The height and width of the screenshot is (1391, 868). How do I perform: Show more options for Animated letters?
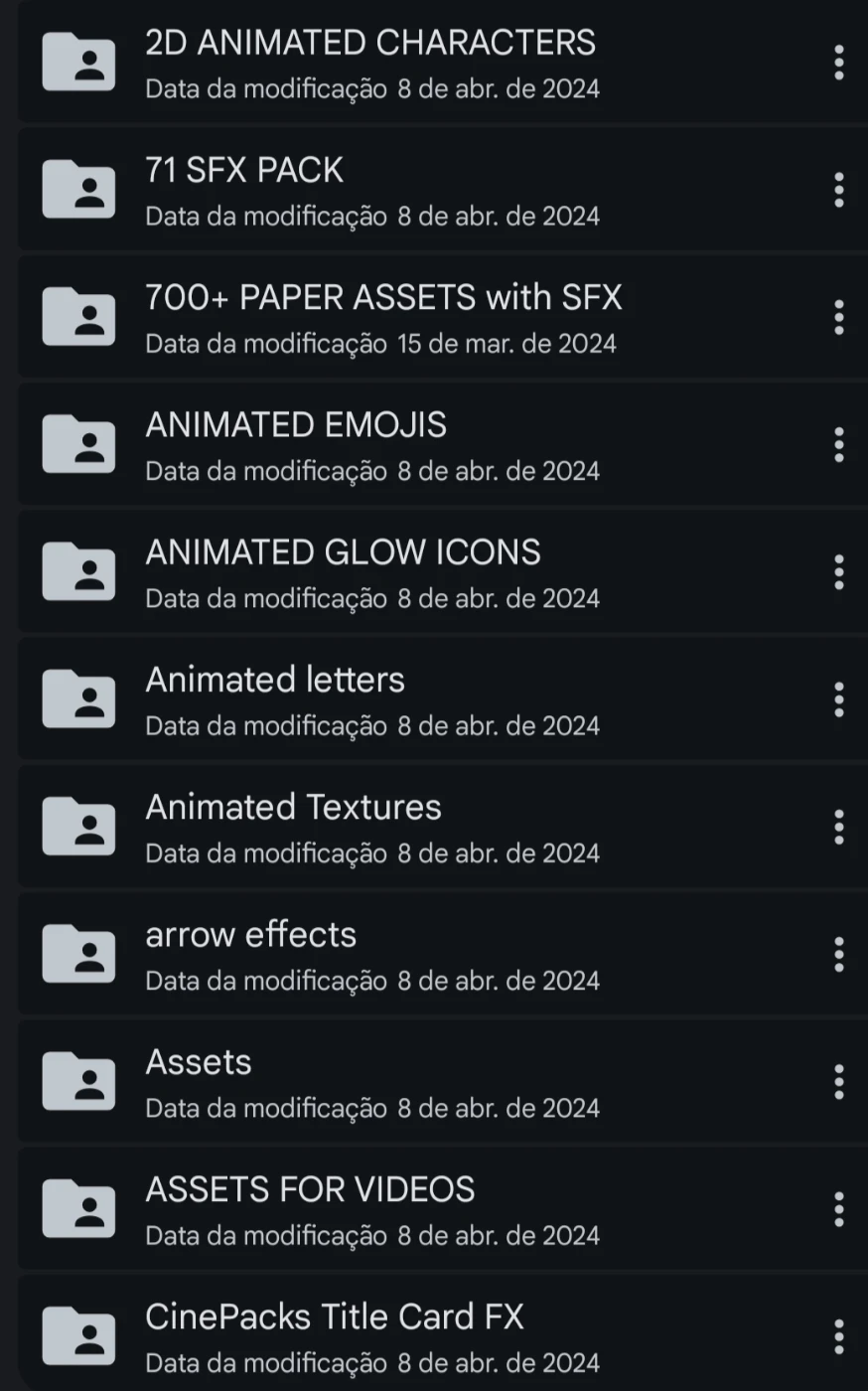point(839,699)
